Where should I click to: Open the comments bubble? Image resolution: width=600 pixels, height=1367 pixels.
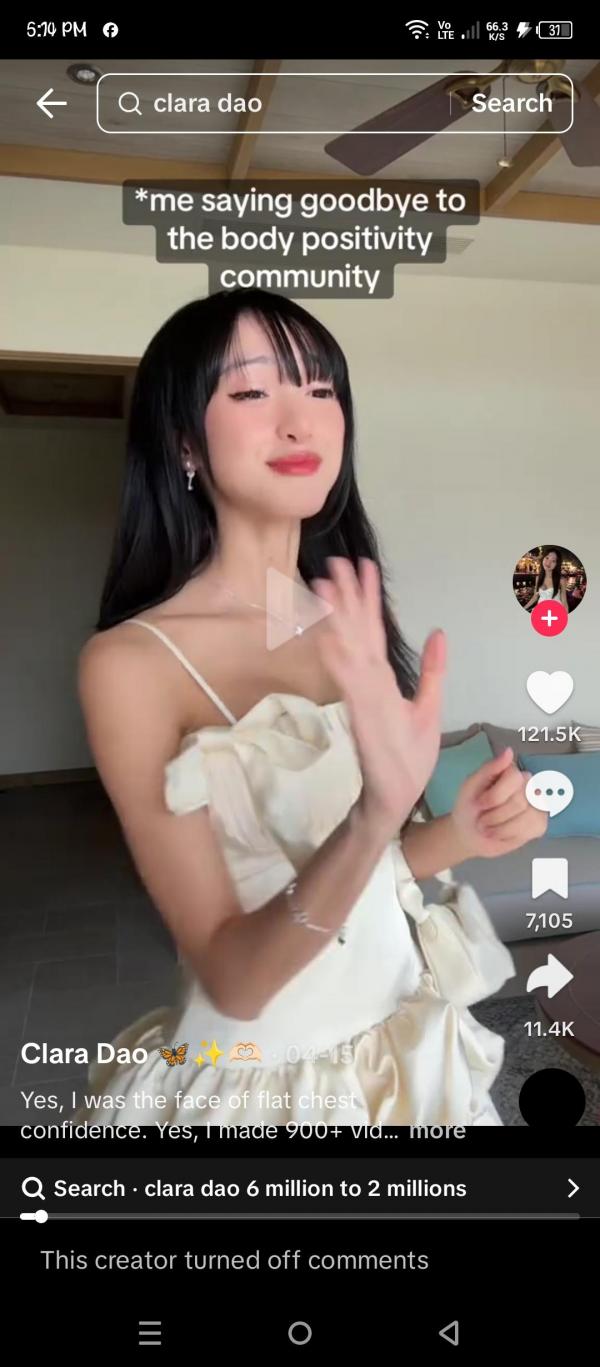pos(549,794)
